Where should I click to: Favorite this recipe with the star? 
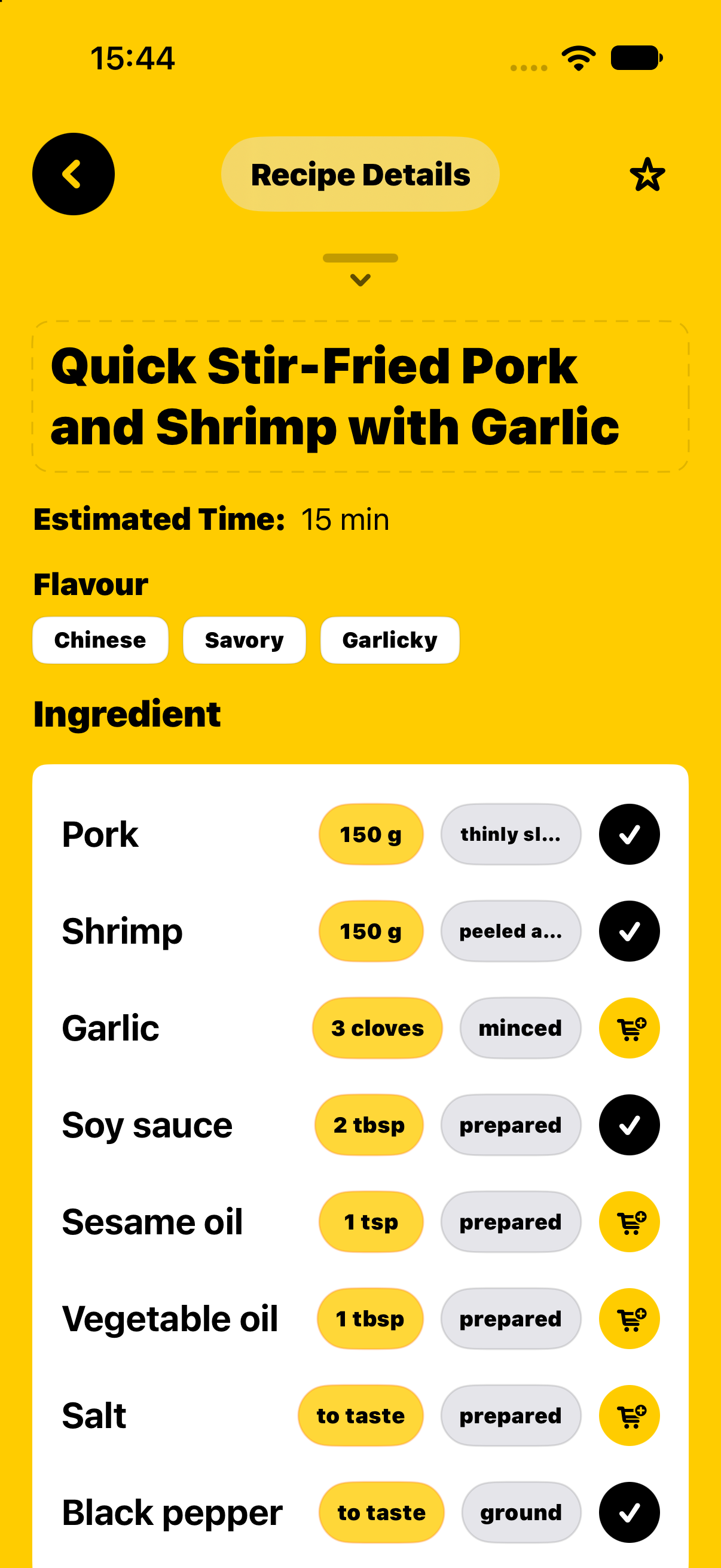click(x=647, y=175)
